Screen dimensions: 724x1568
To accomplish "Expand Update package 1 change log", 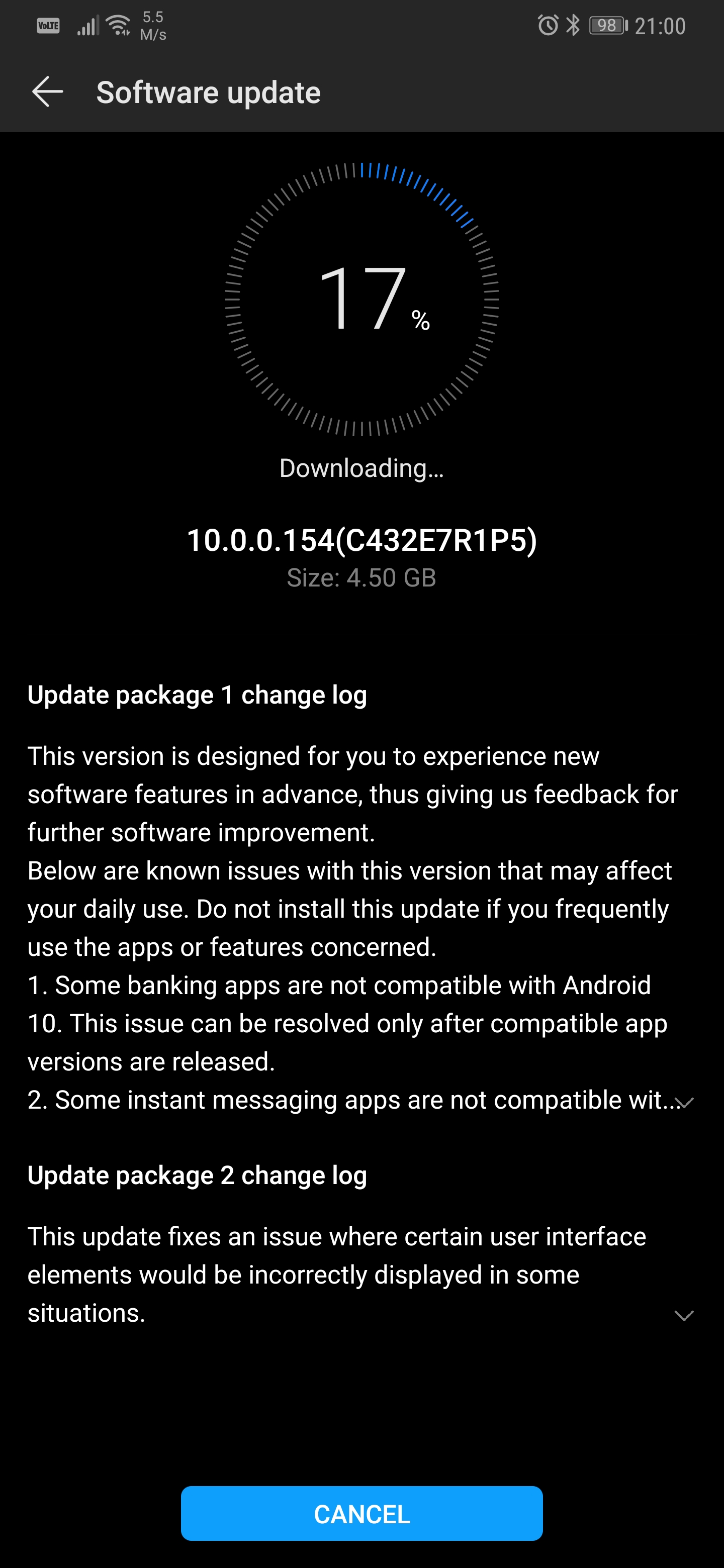I will [685, 1102].
